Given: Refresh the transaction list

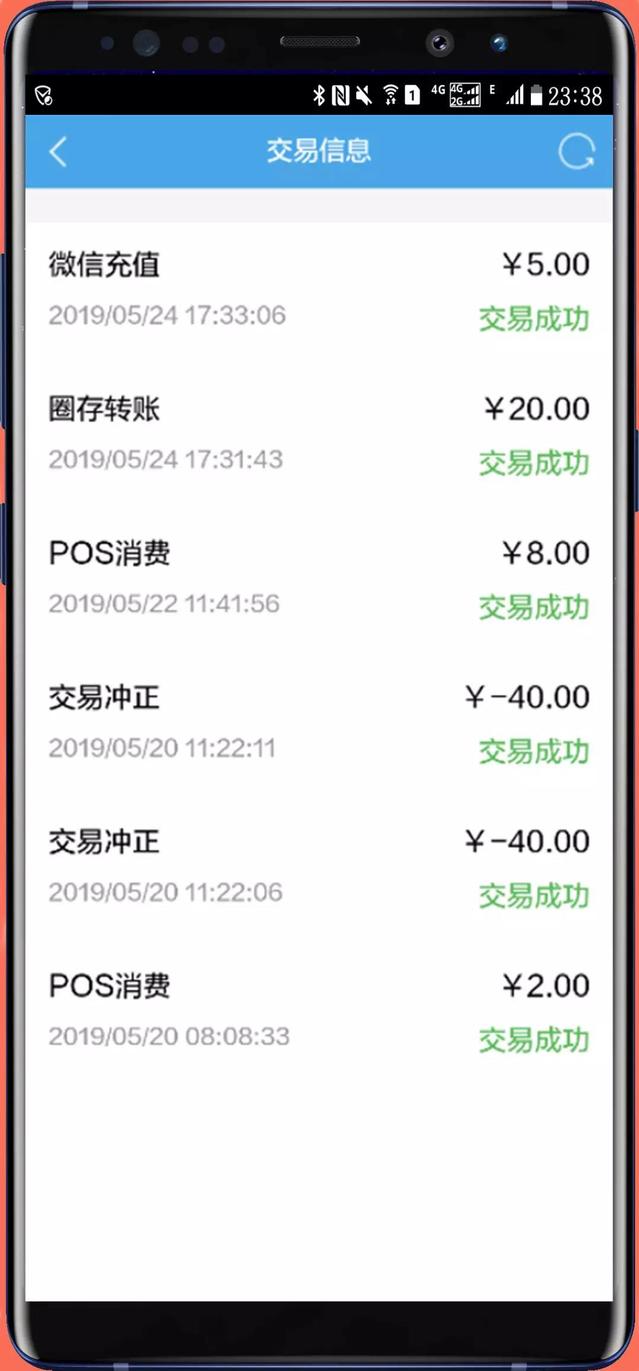Looking at the screenshot, I should 576,152.
